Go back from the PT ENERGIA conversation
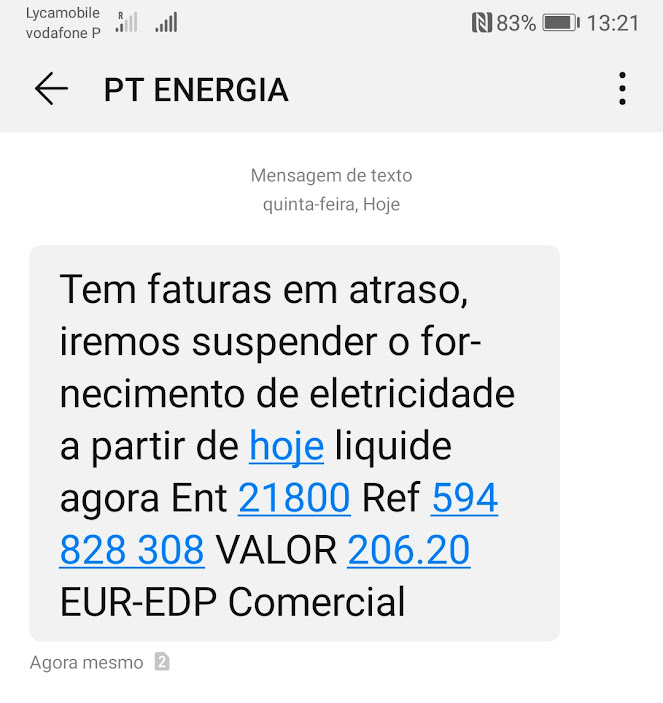This screenshot has height=703, width=663. [51, 89]
